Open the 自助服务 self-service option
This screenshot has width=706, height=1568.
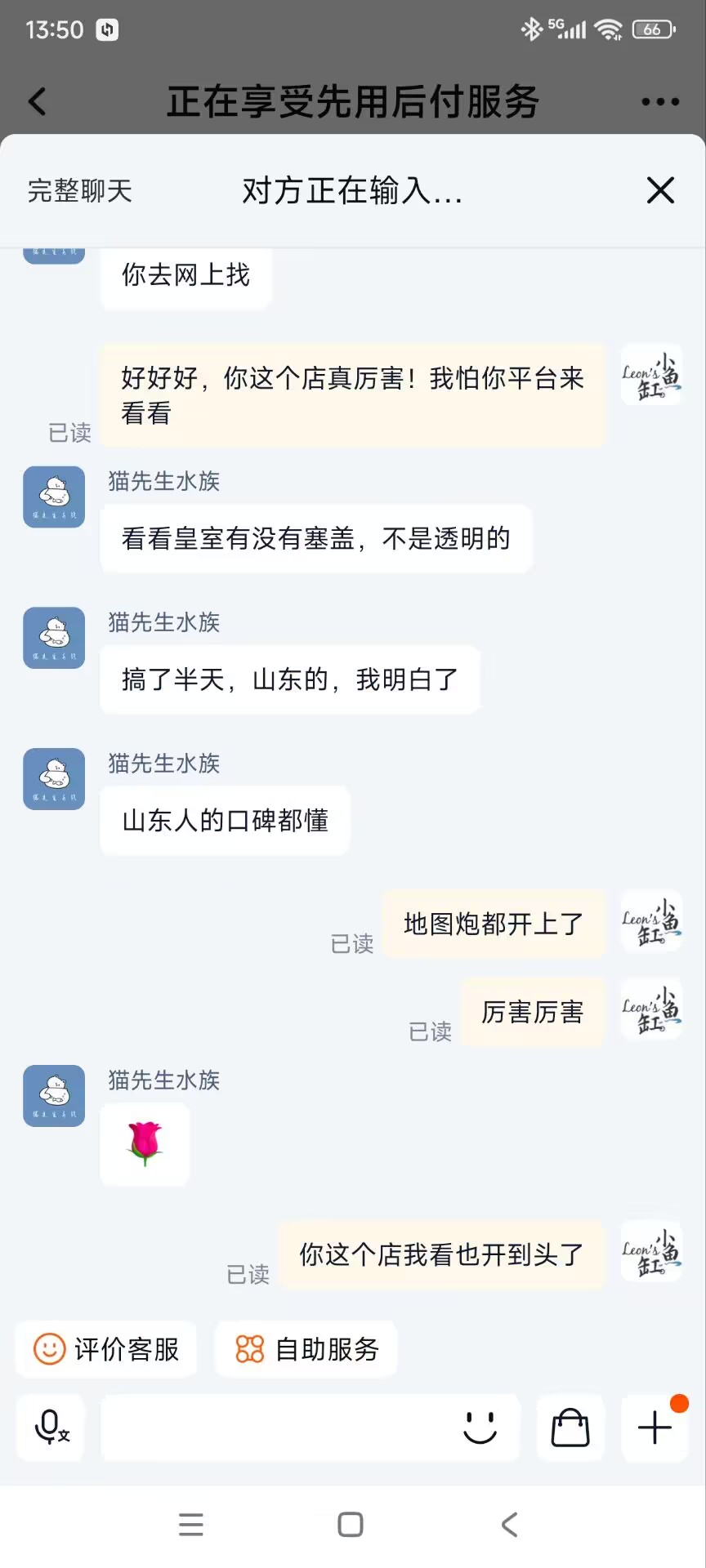[x=306, y=1349]
